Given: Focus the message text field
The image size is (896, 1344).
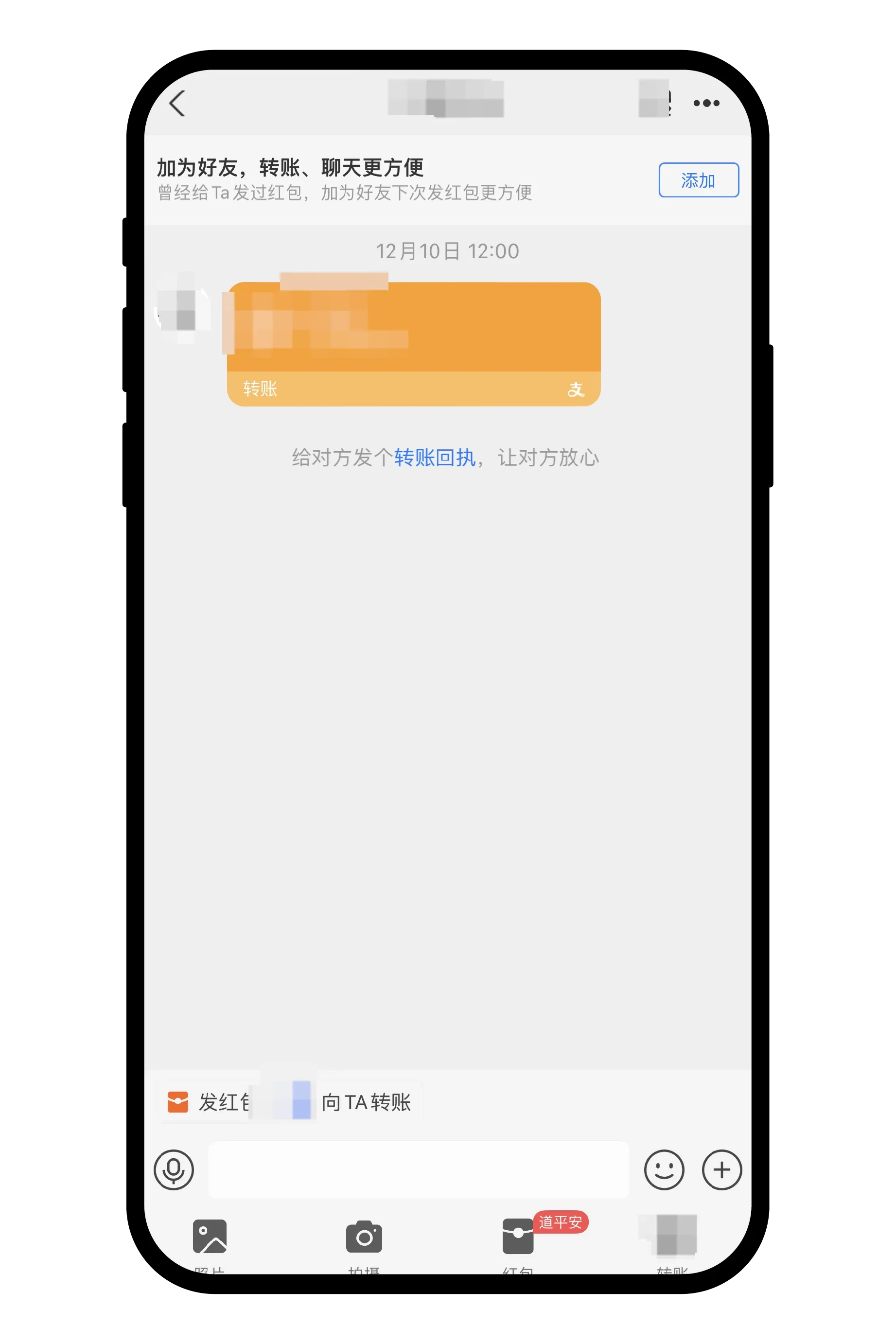Looking at the screenshot, I should pyautogui.click(x=418, y=1169).
